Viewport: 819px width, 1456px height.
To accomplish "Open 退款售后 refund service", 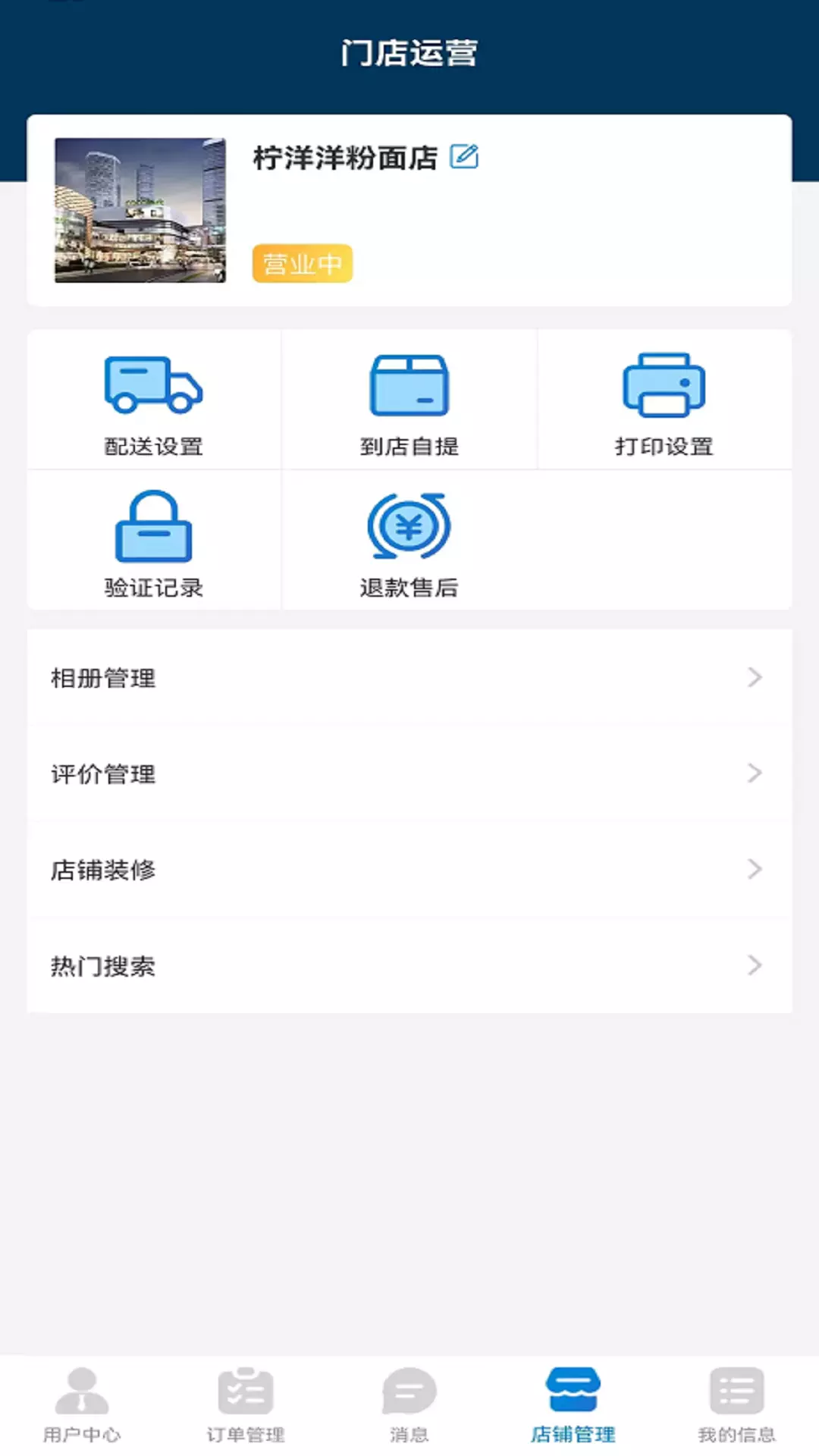I will [409, 540].
